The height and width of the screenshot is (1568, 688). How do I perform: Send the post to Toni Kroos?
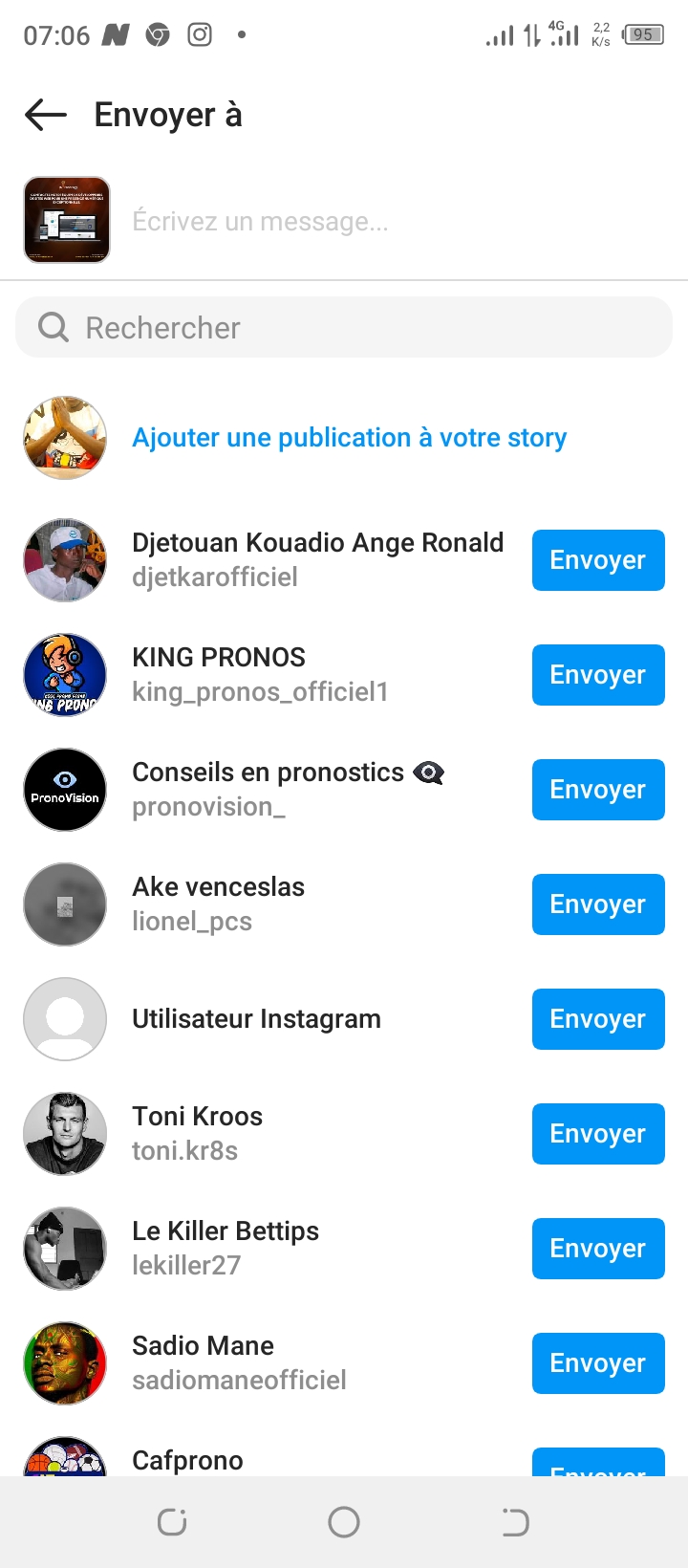(597, 1134)
